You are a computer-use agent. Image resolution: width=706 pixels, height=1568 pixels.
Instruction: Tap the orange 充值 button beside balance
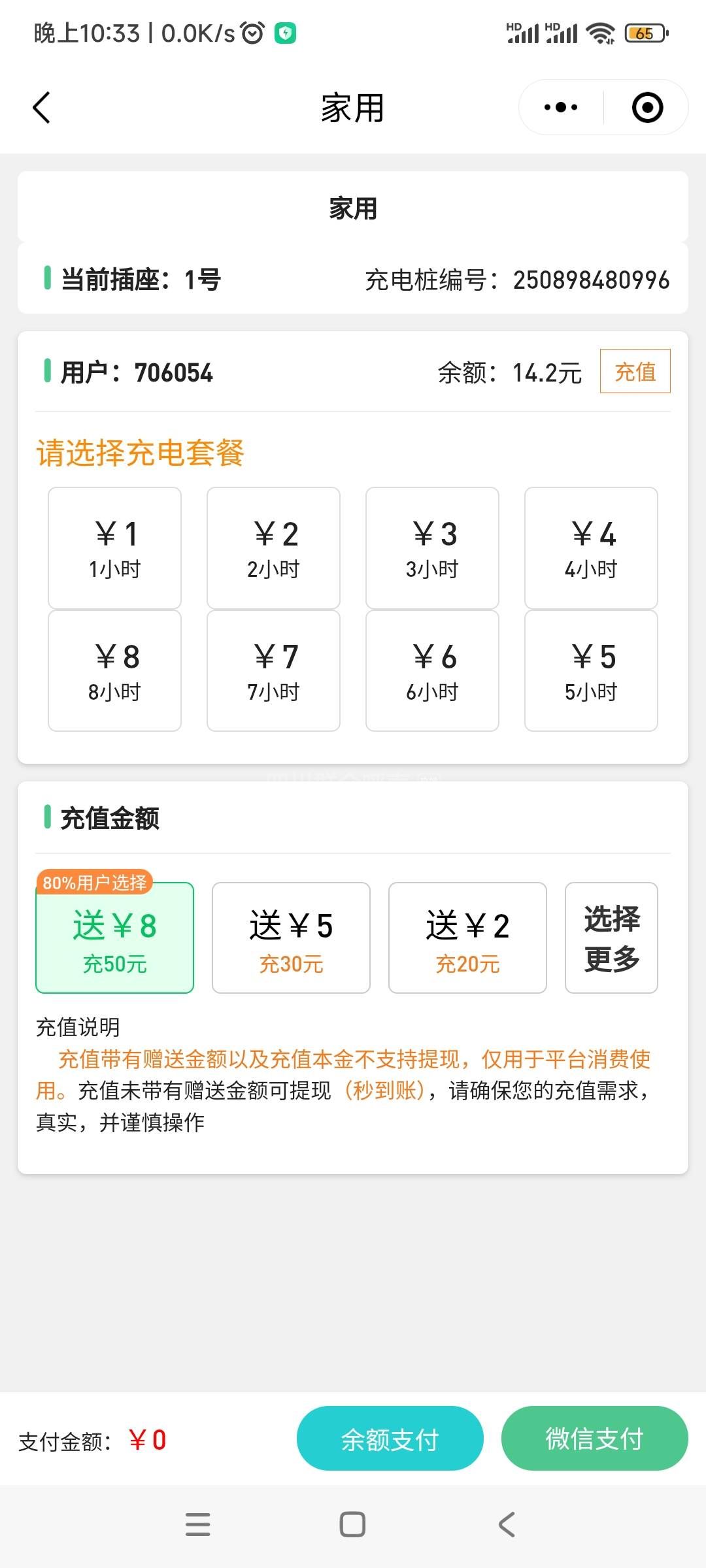pyautogui.click(x=635, y=372)
